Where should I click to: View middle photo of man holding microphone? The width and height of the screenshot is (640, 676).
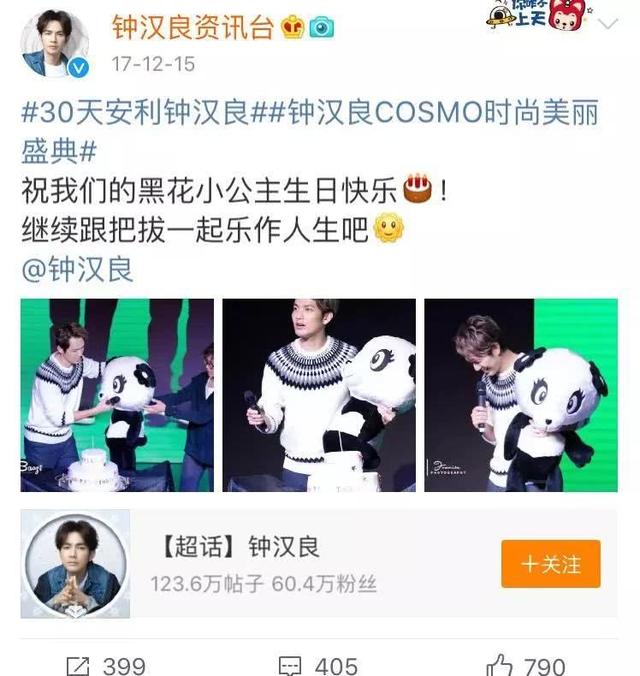tap(319, 394)
